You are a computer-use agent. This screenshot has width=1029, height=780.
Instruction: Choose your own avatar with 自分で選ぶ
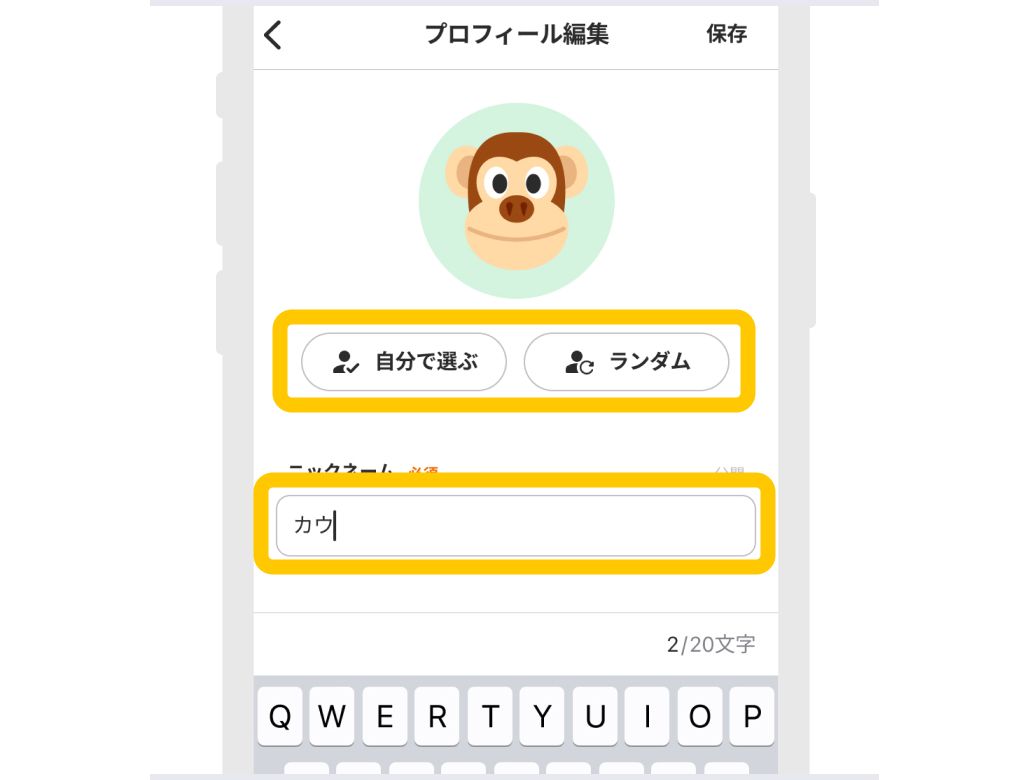pos(404,362)
